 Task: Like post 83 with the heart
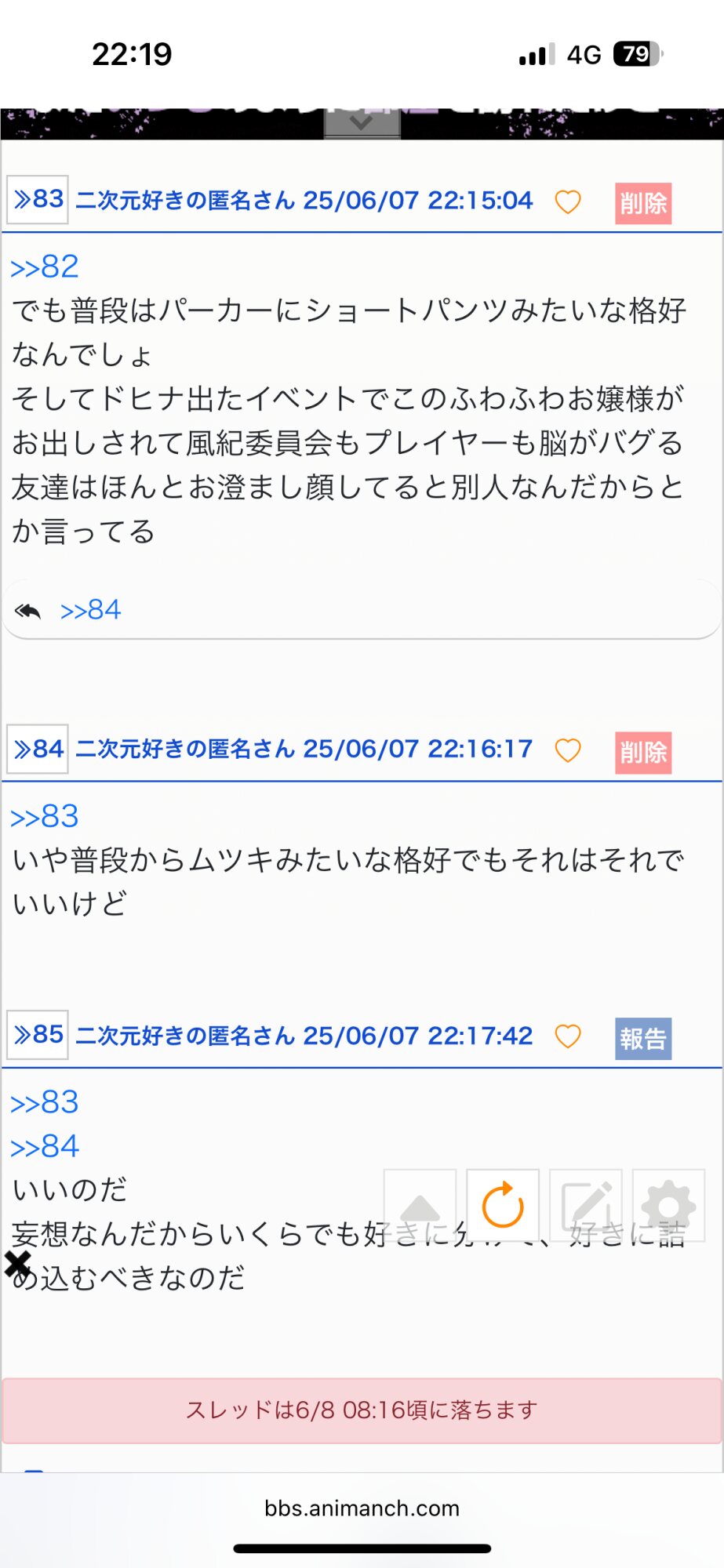pos(568,202)
